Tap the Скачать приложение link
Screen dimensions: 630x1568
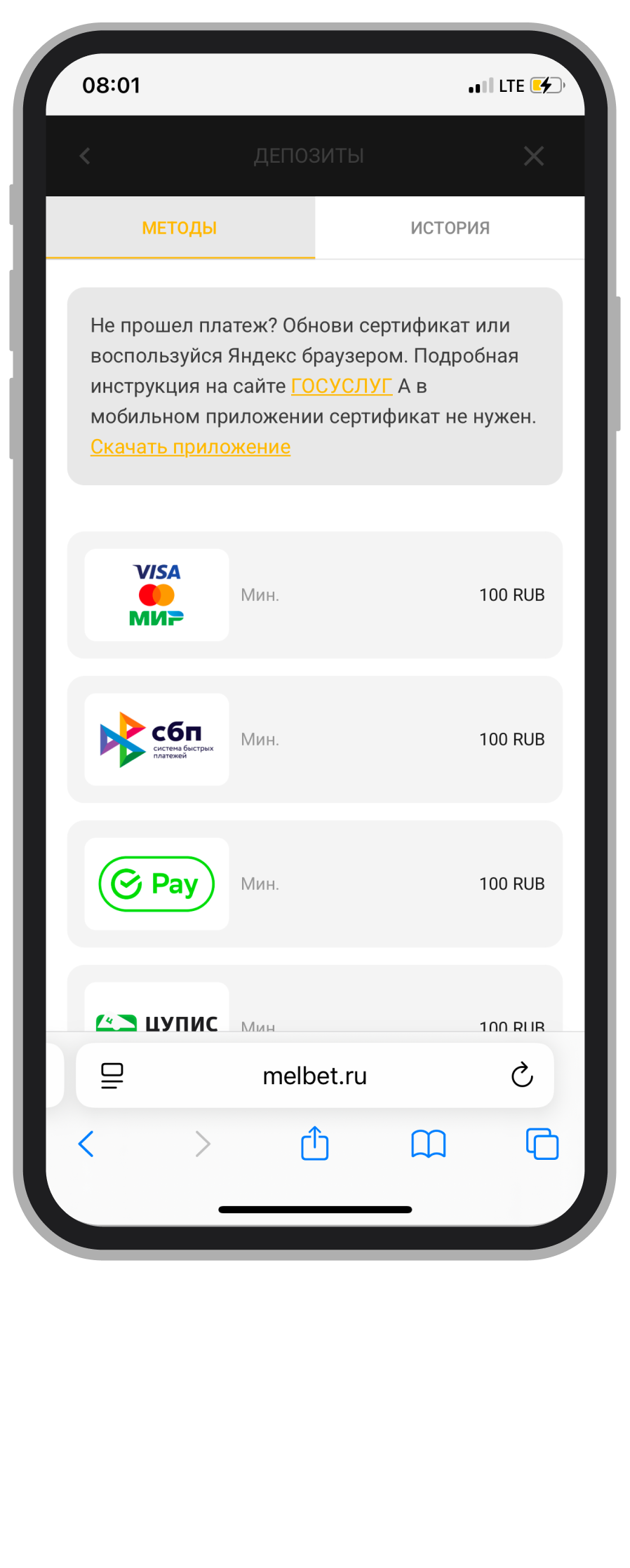pyautogui.click(x=190, y=447)
